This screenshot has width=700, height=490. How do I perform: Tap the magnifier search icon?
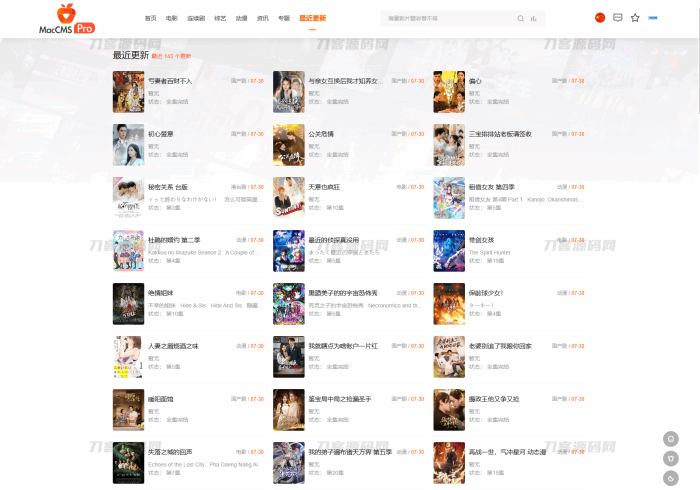[520, 18]
